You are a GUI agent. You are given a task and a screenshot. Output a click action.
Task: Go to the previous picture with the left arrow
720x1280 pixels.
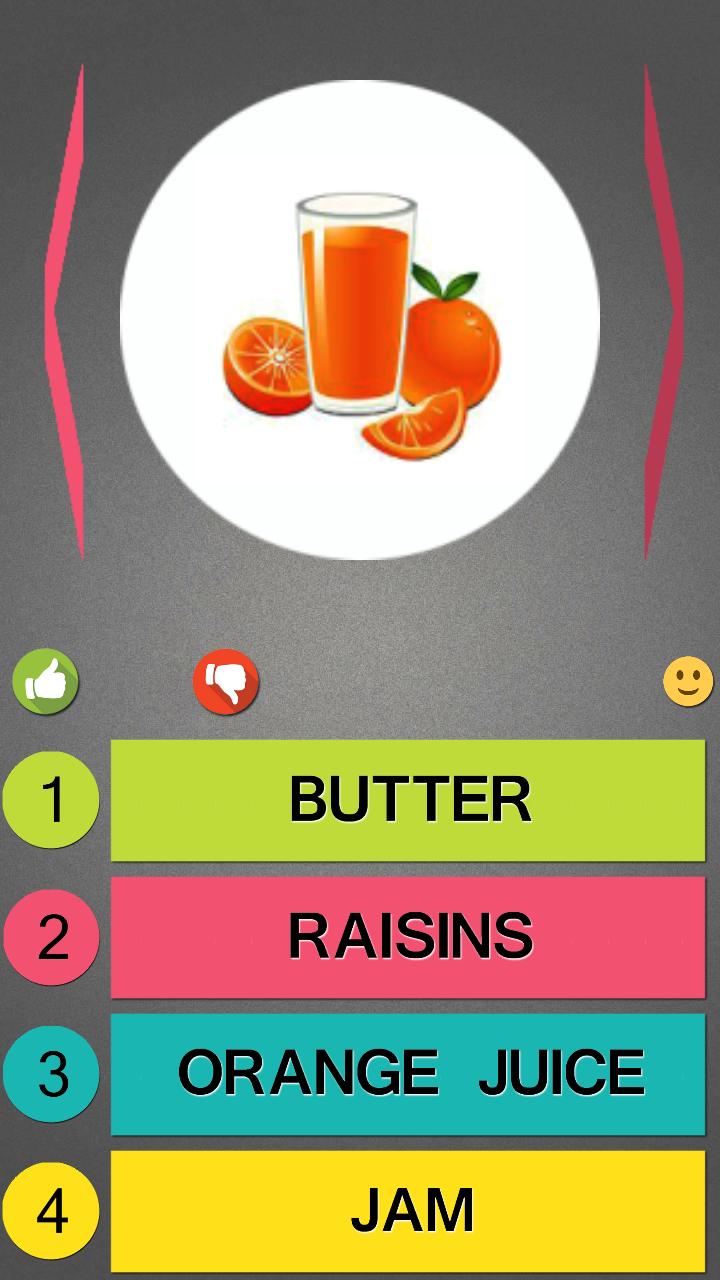[x=64, y=310]
